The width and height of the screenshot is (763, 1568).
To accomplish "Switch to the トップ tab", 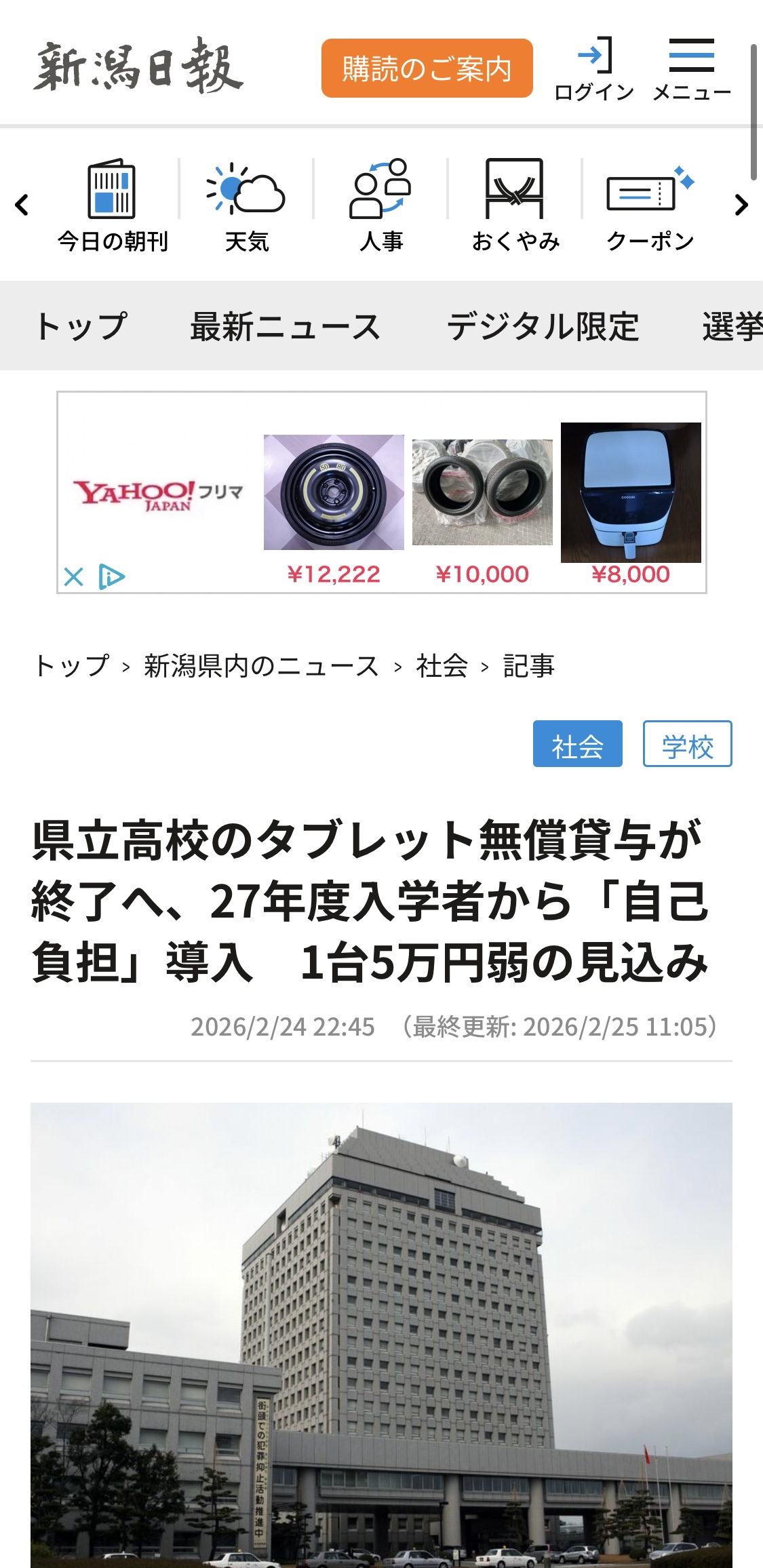I will (81, 326).
